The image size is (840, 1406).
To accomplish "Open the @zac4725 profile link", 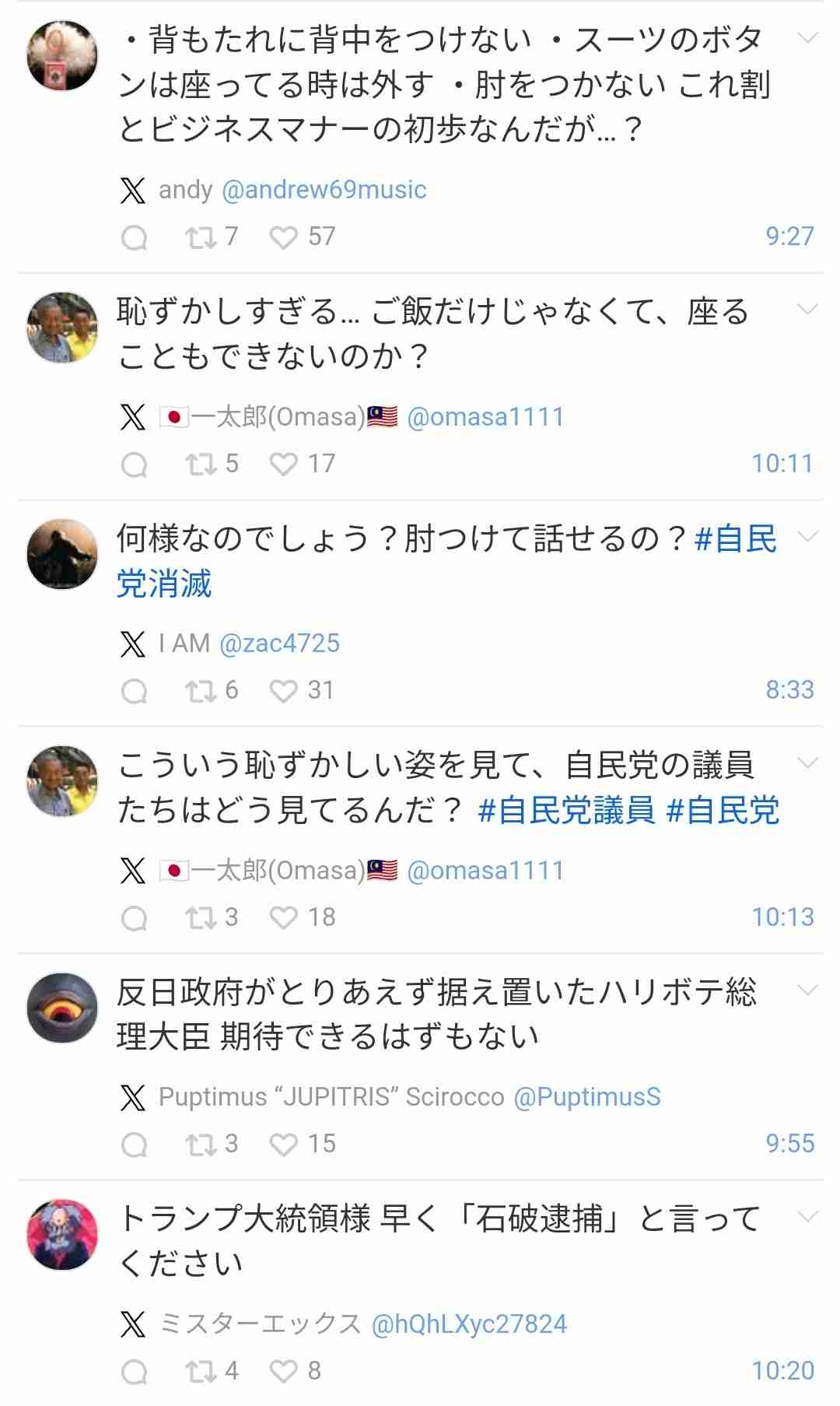I will coord(280,643).
